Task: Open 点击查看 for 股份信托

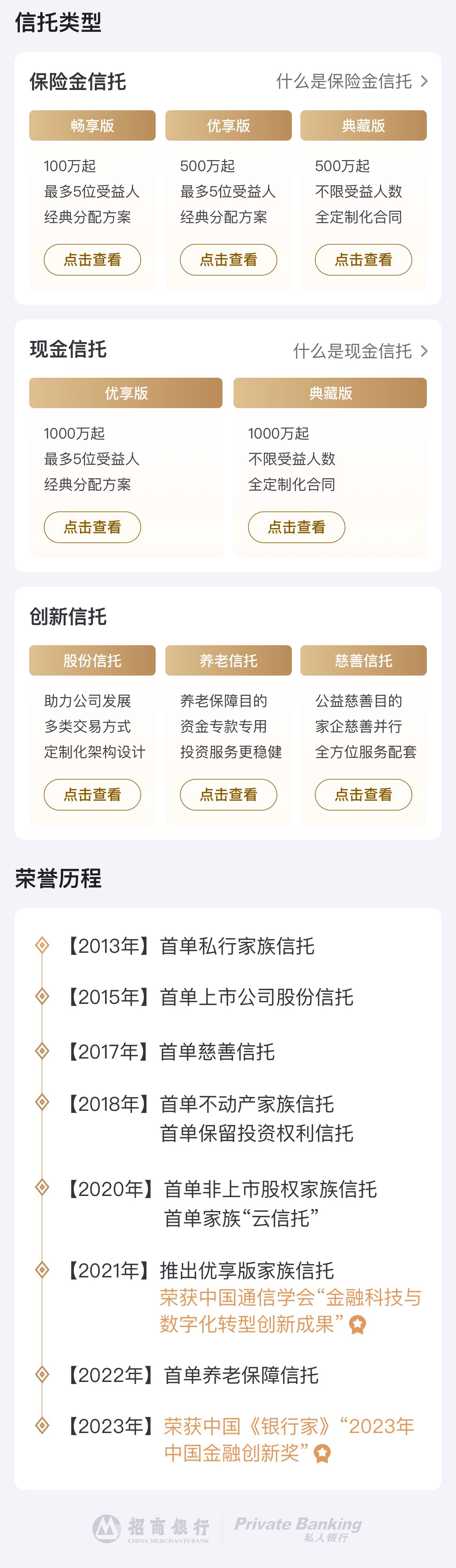Action: [92, 794]
